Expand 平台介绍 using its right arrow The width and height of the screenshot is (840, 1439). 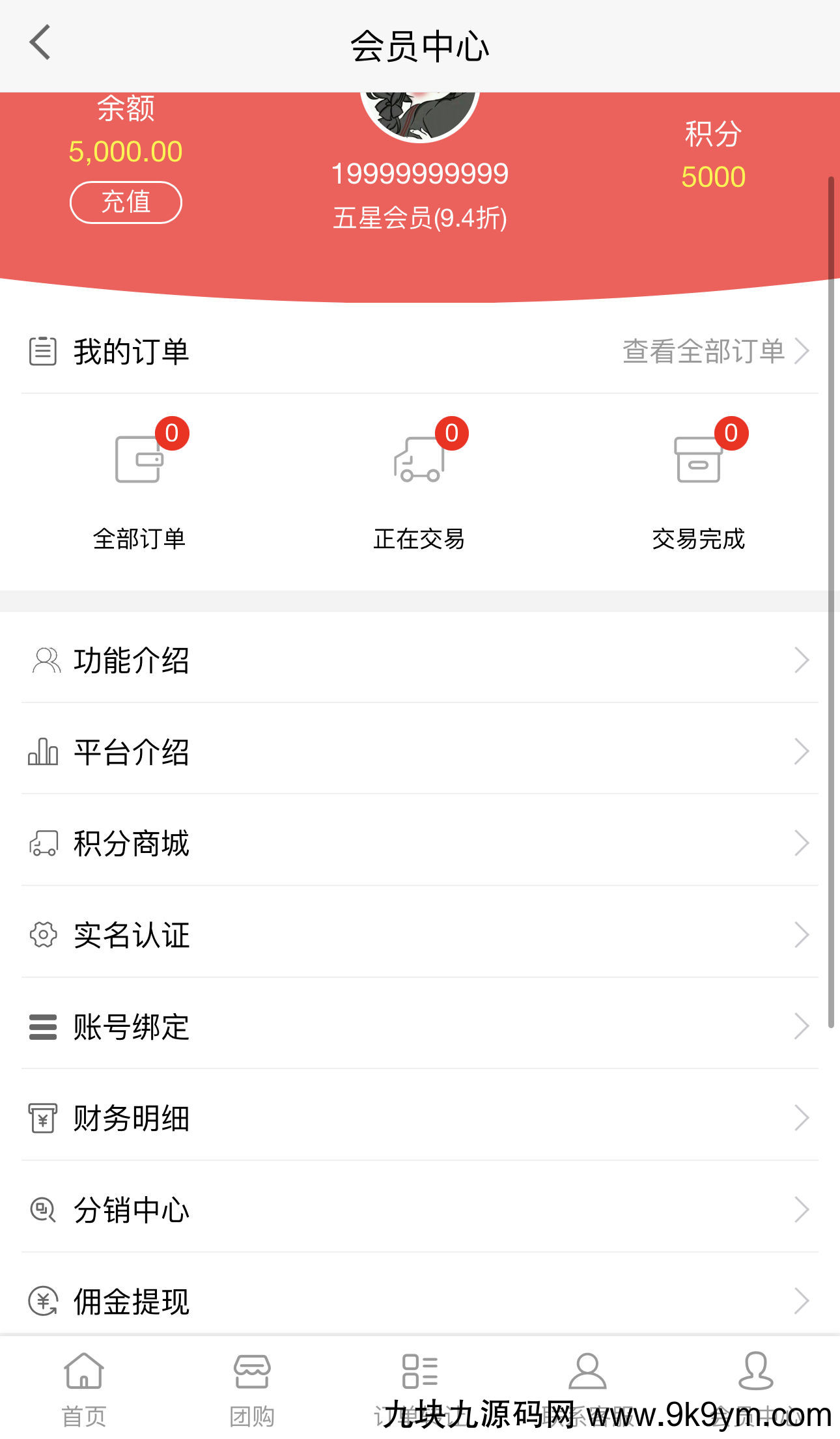click(x=804, y=752)
